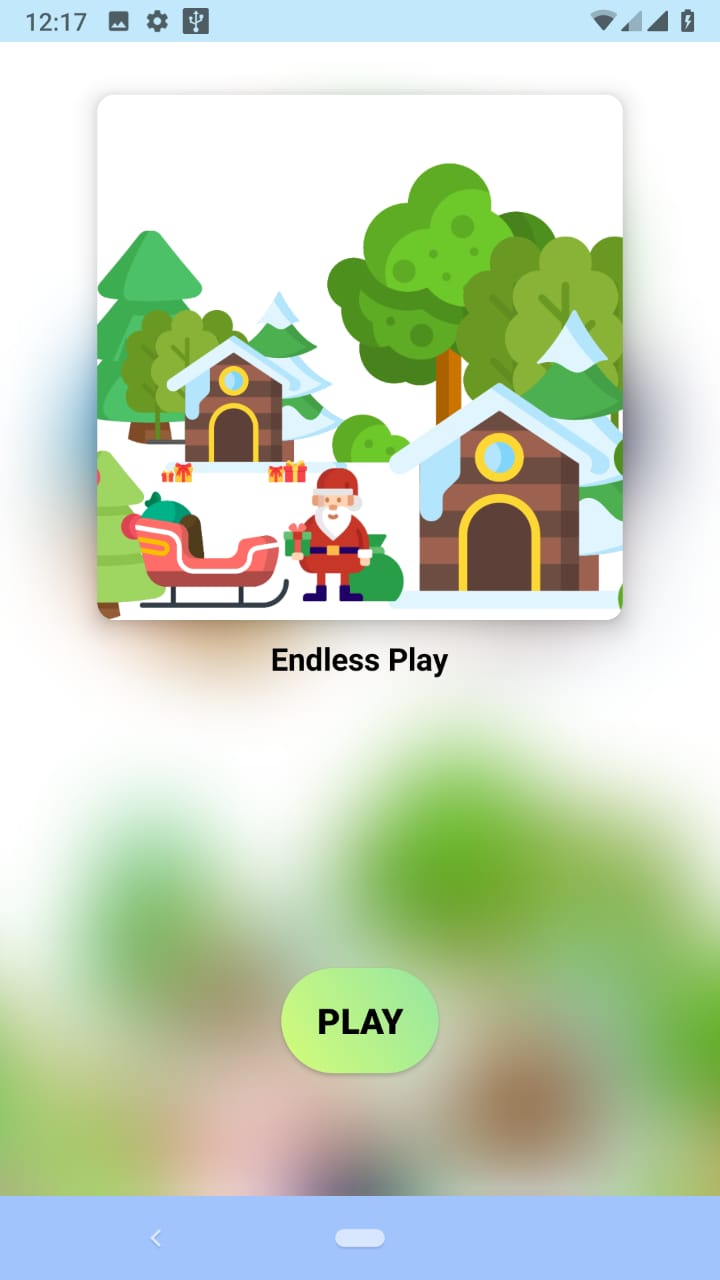Click the clock showing 12:17
Viewport: 720px width, 1280px height.
click(55, 20)
